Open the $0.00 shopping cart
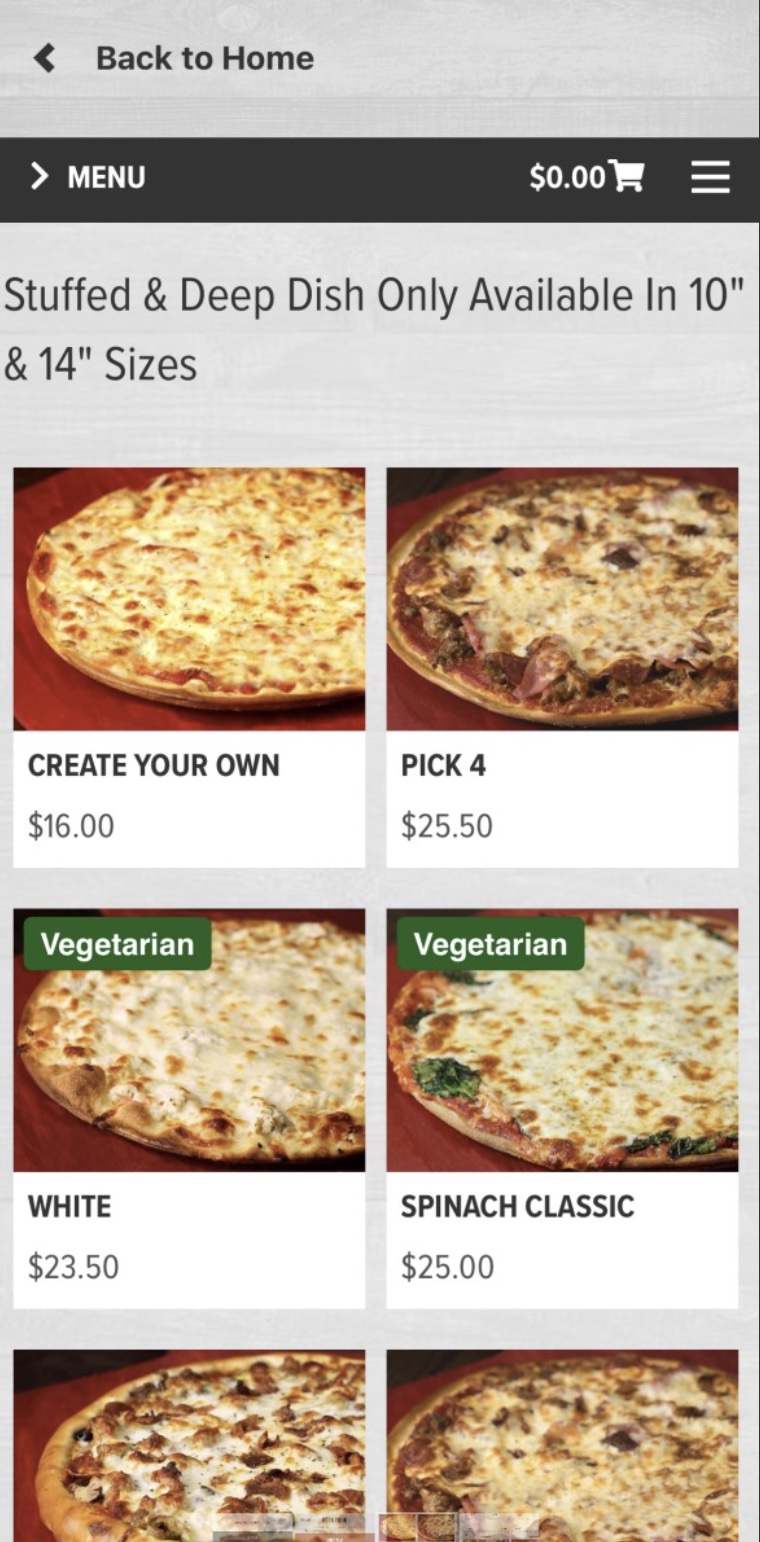760x1542 pixels. [586, 178]
